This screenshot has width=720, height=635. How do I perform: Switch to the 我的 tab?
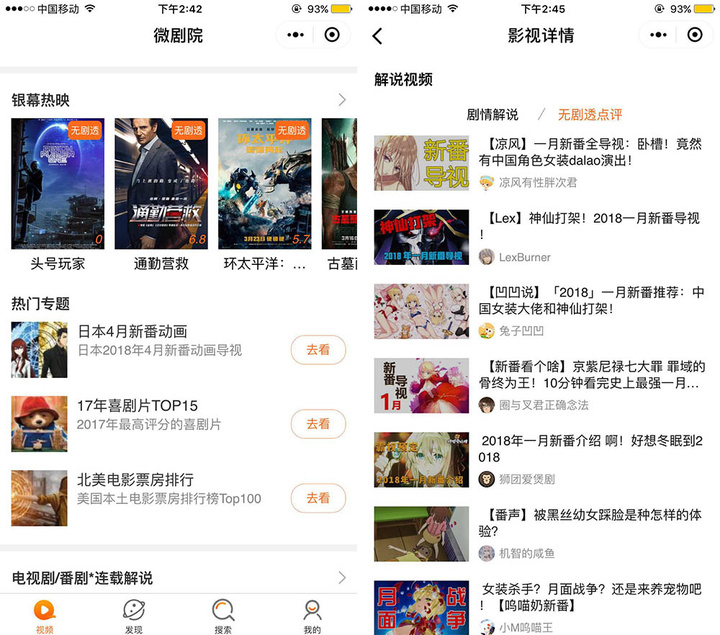click(x=312, y=616)
